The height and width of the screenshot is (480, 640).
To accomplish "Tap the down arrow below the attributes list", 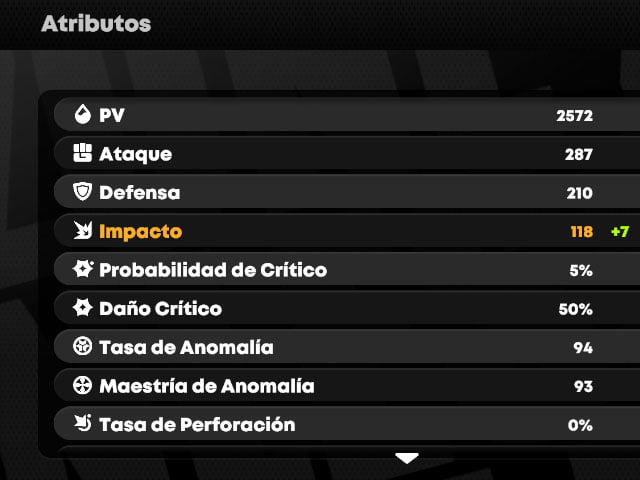I will click(407, 458).
